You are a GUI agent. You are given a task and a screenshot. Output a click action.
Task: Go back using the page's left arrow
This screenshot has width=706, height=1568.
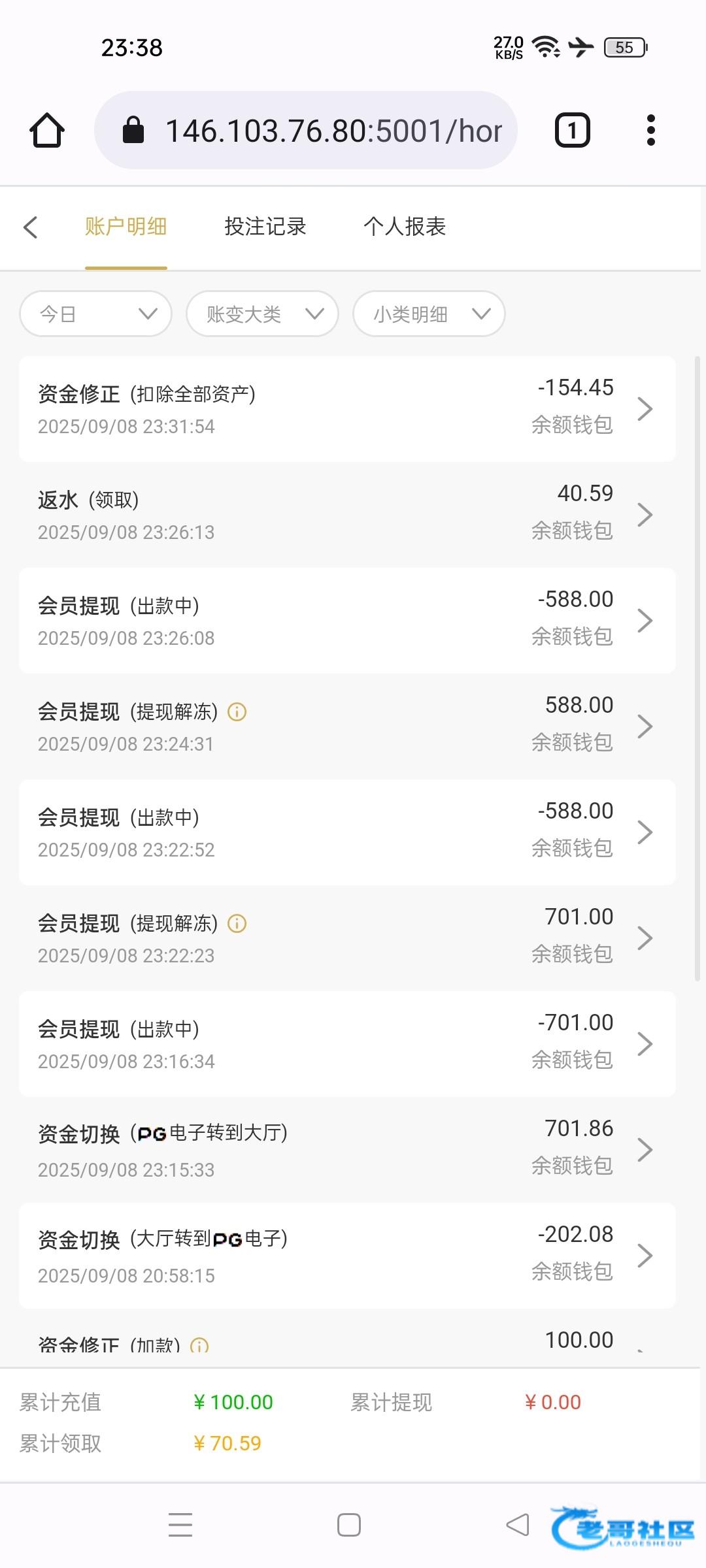(30, 227)
